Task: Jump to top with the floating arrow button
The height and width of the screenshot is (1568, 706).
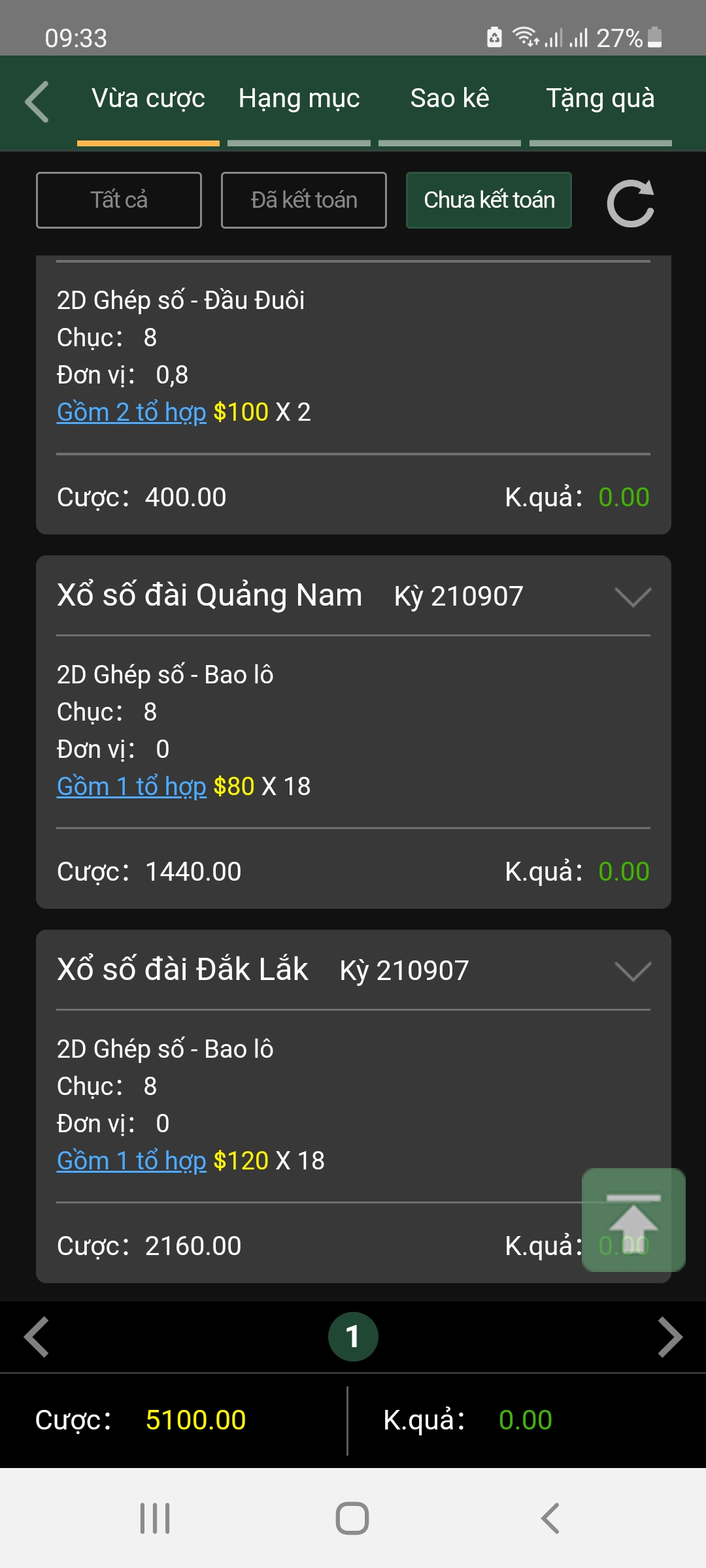Action: (633, 1220)
